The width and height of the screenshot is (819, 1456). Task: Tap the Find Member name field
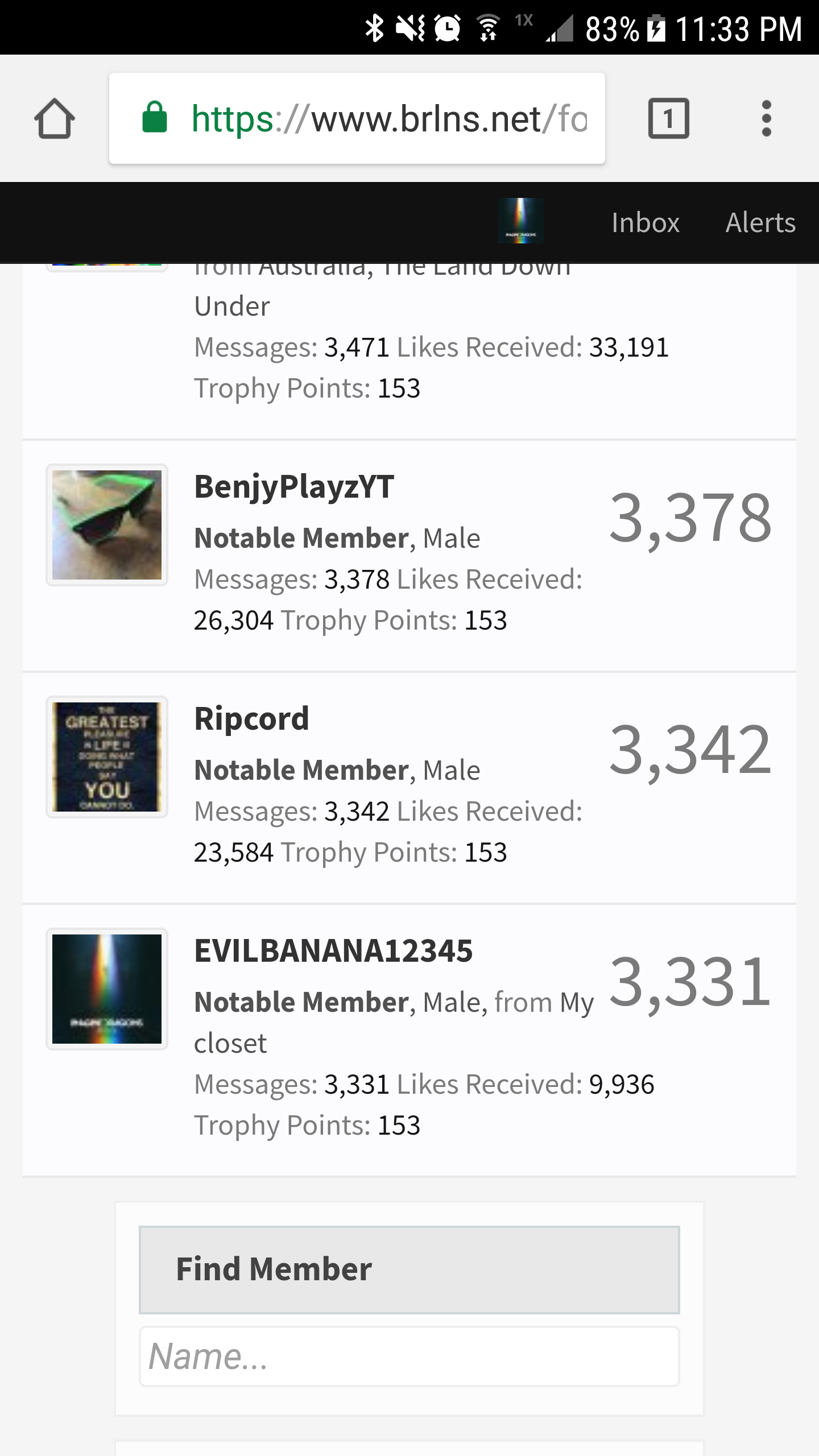409,1356
